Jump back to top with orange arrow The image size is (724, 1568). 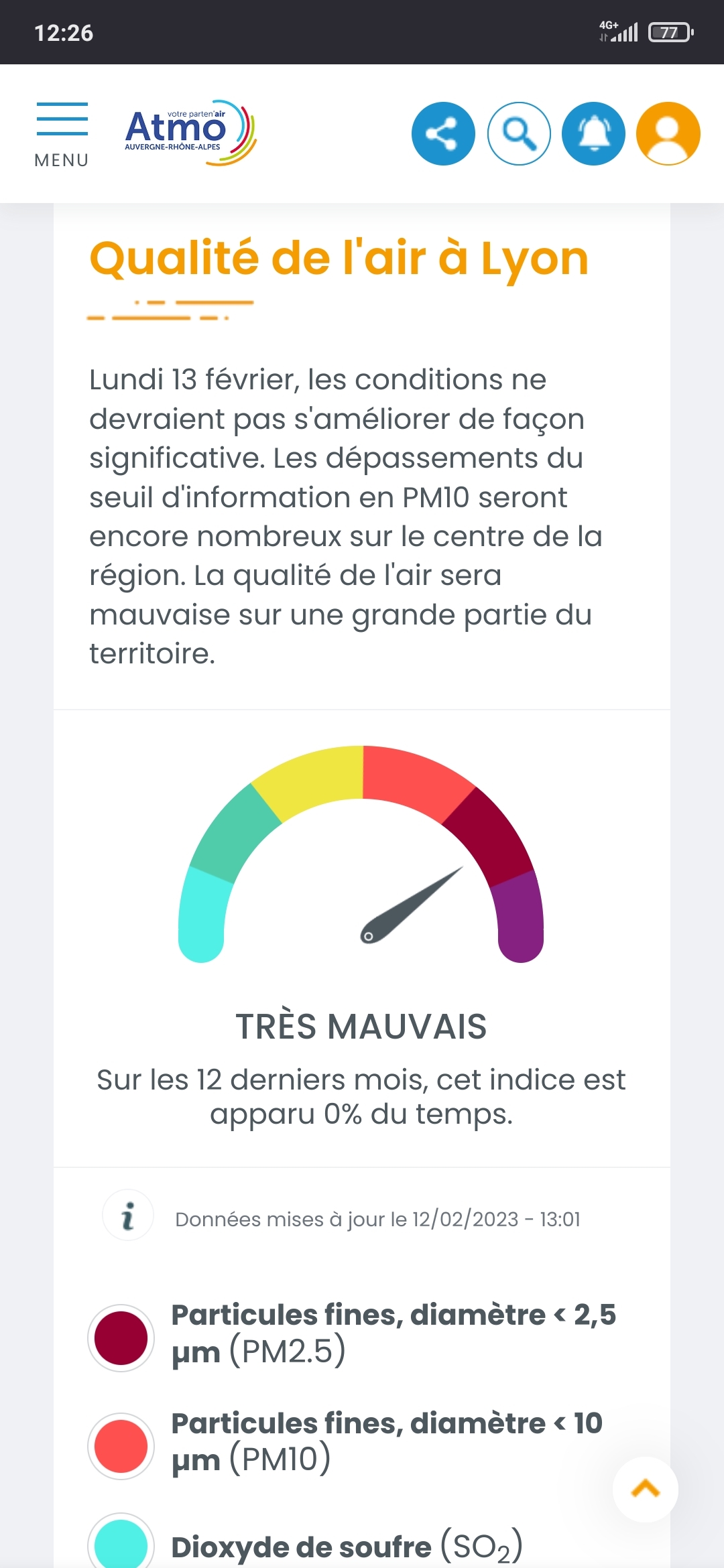click(645, 1489)
